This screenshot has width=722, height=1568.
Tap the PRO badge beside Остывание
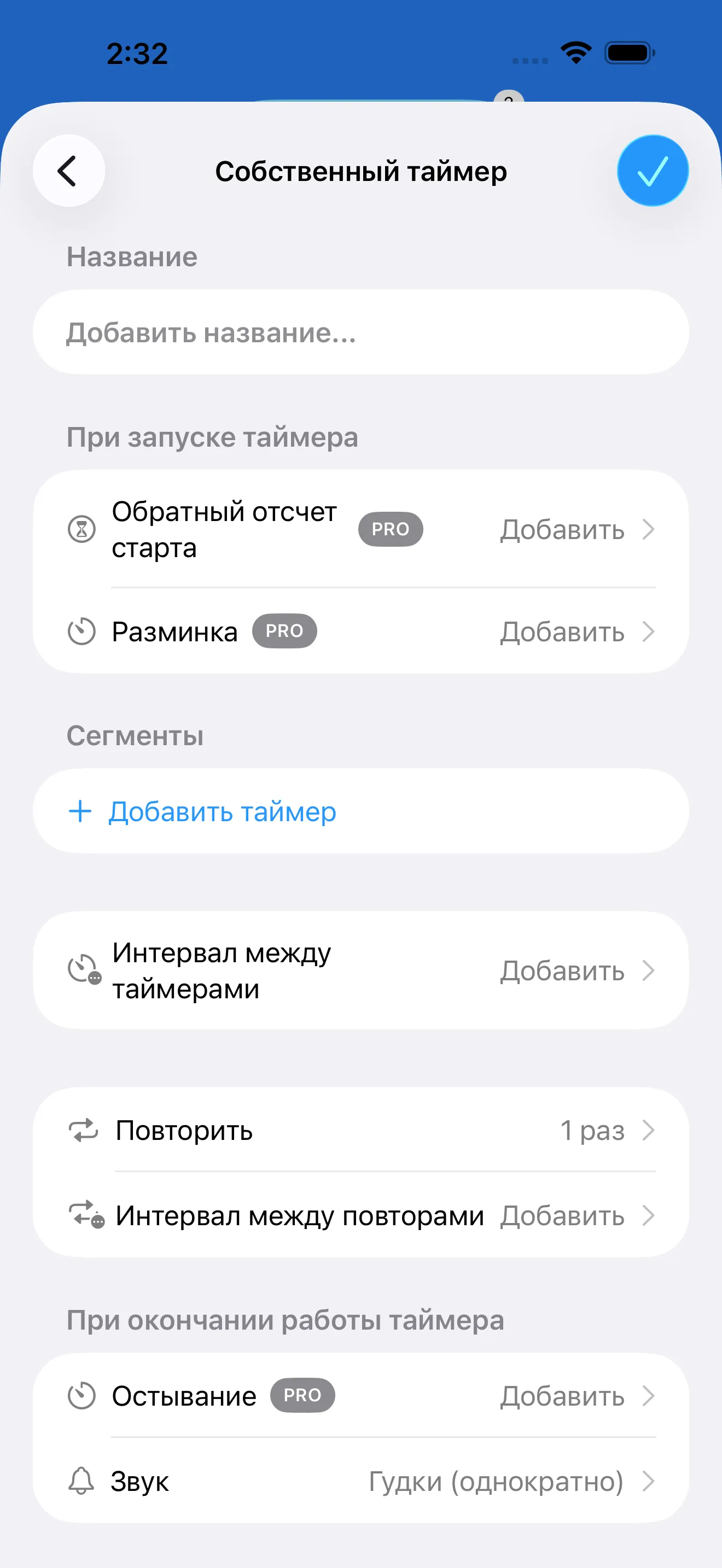click(303, 1396)
